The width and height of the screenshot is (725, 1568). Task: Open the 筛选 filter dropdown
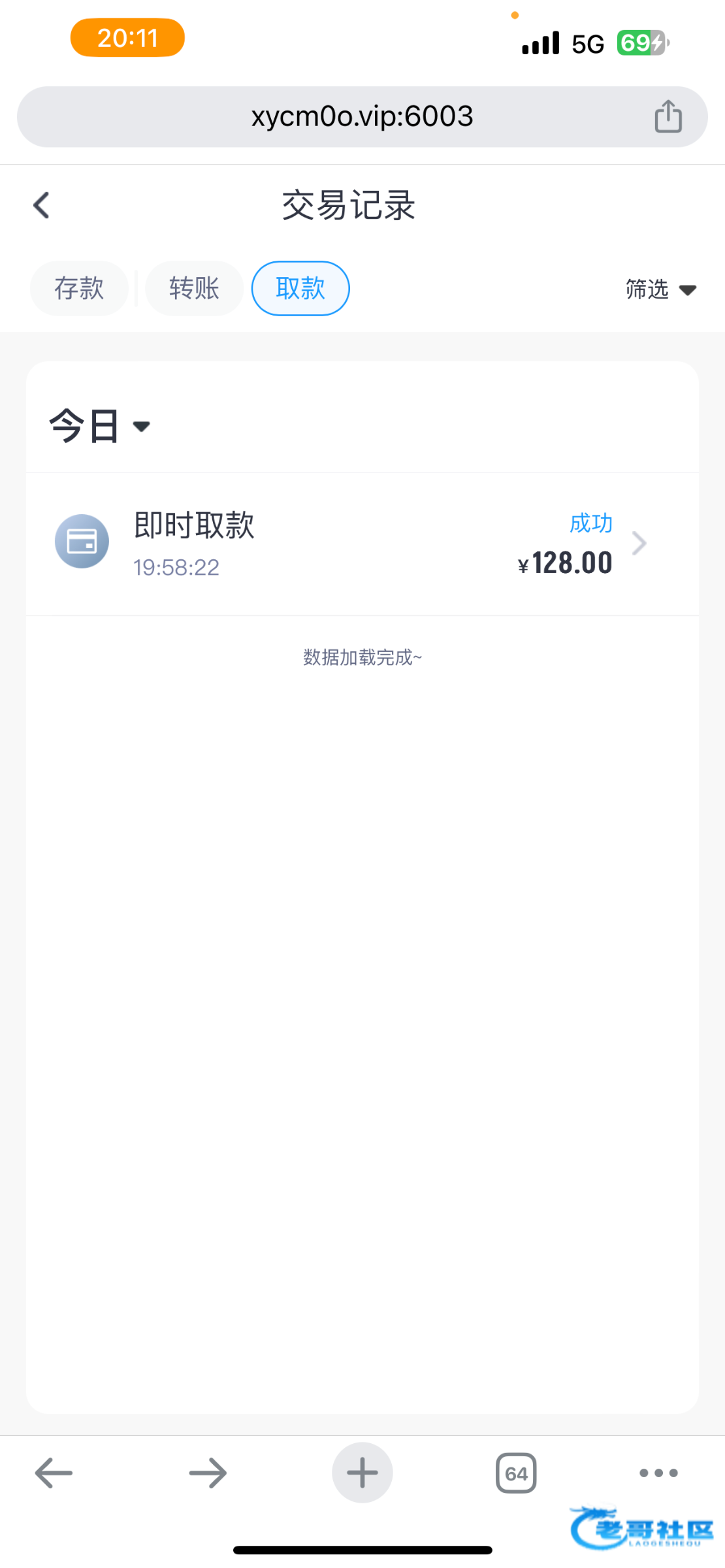coord(660,289)
